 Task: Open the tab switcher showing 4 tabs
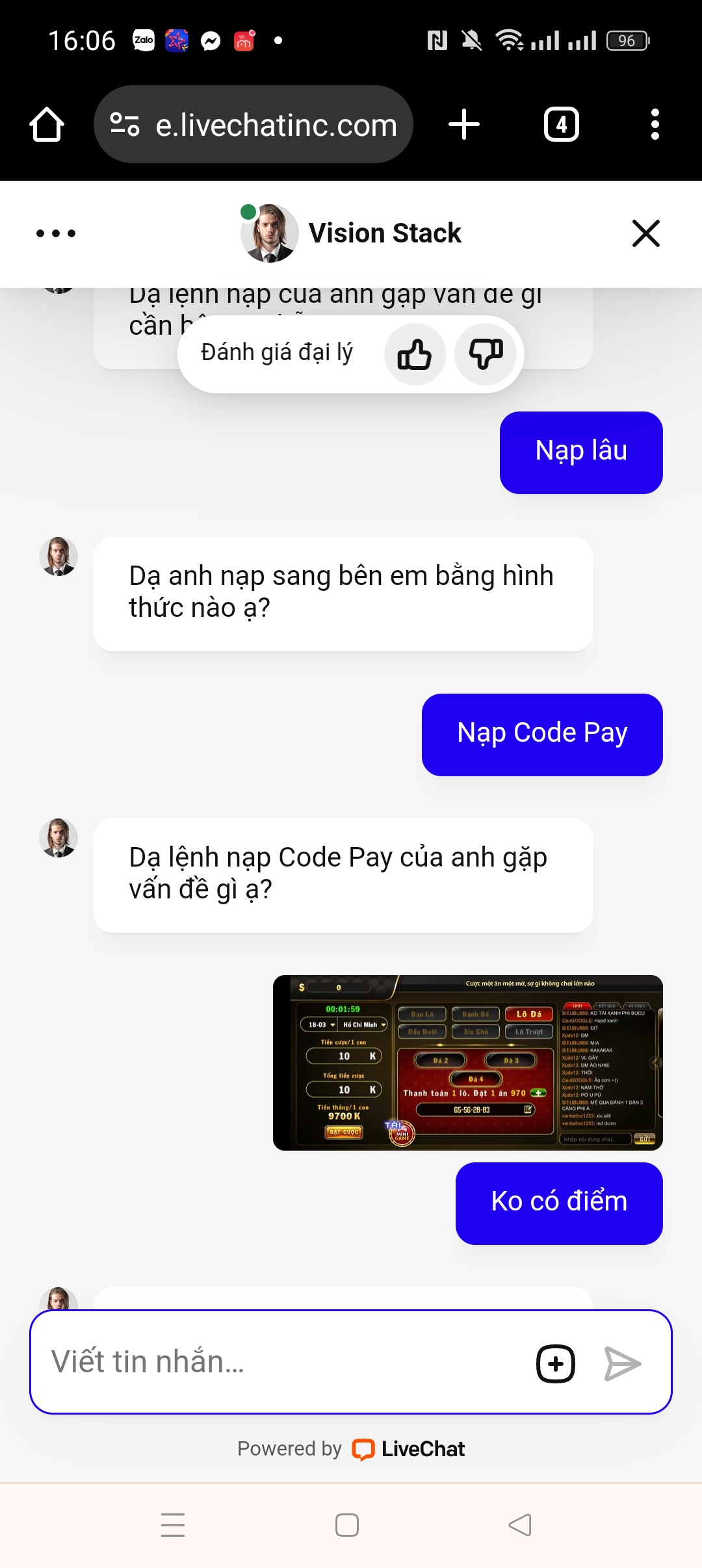[x=562, y=124]
